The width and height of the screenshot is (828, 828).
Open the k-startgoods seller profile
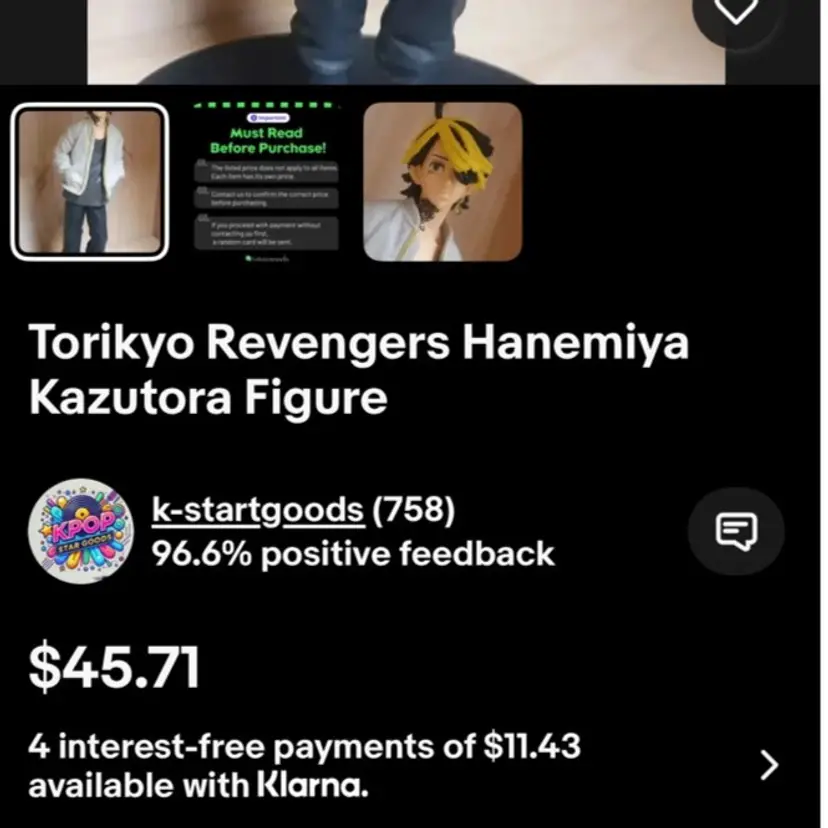[x=257, y=511]
